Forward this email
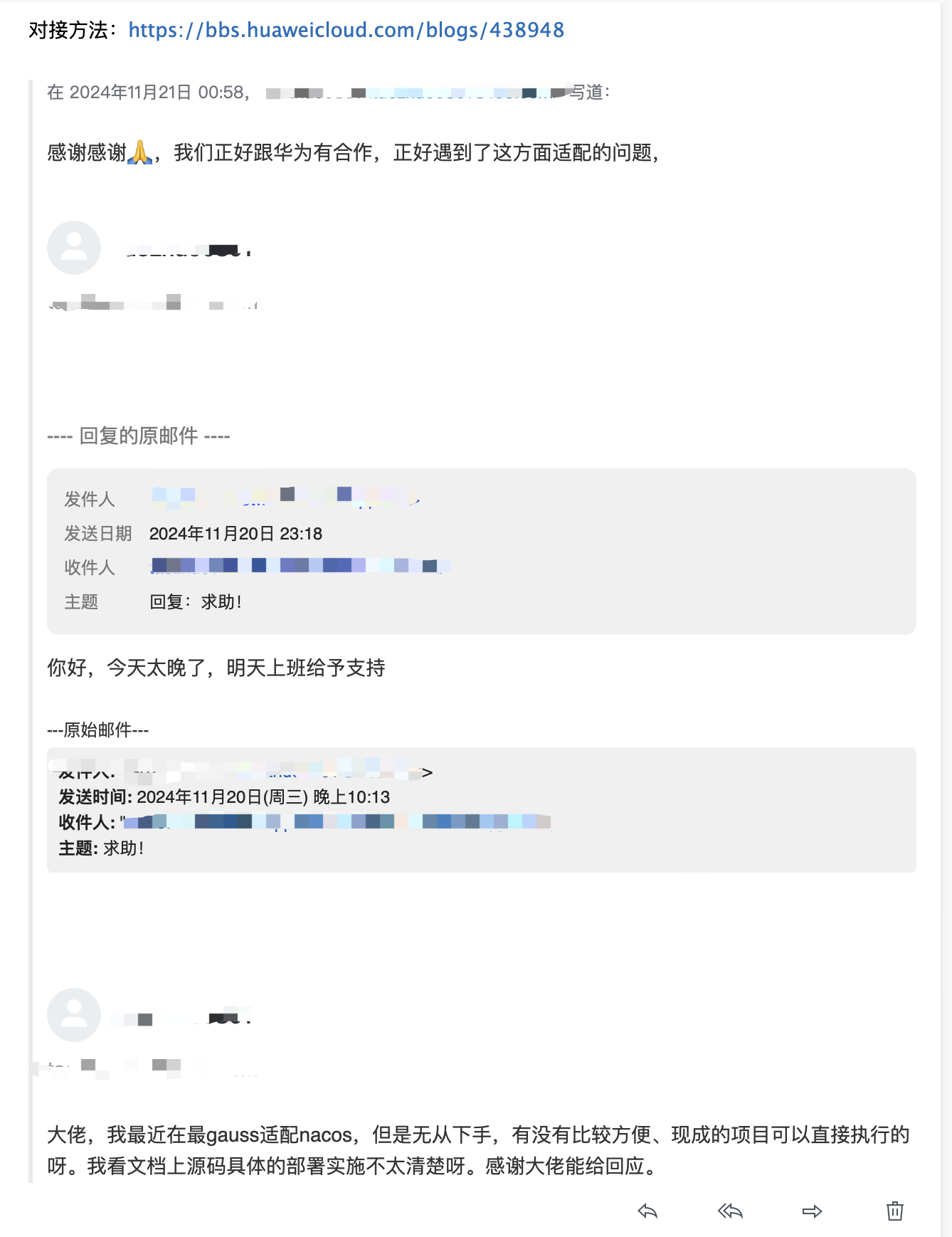The image size is (952, 1237). point(812,1211)
